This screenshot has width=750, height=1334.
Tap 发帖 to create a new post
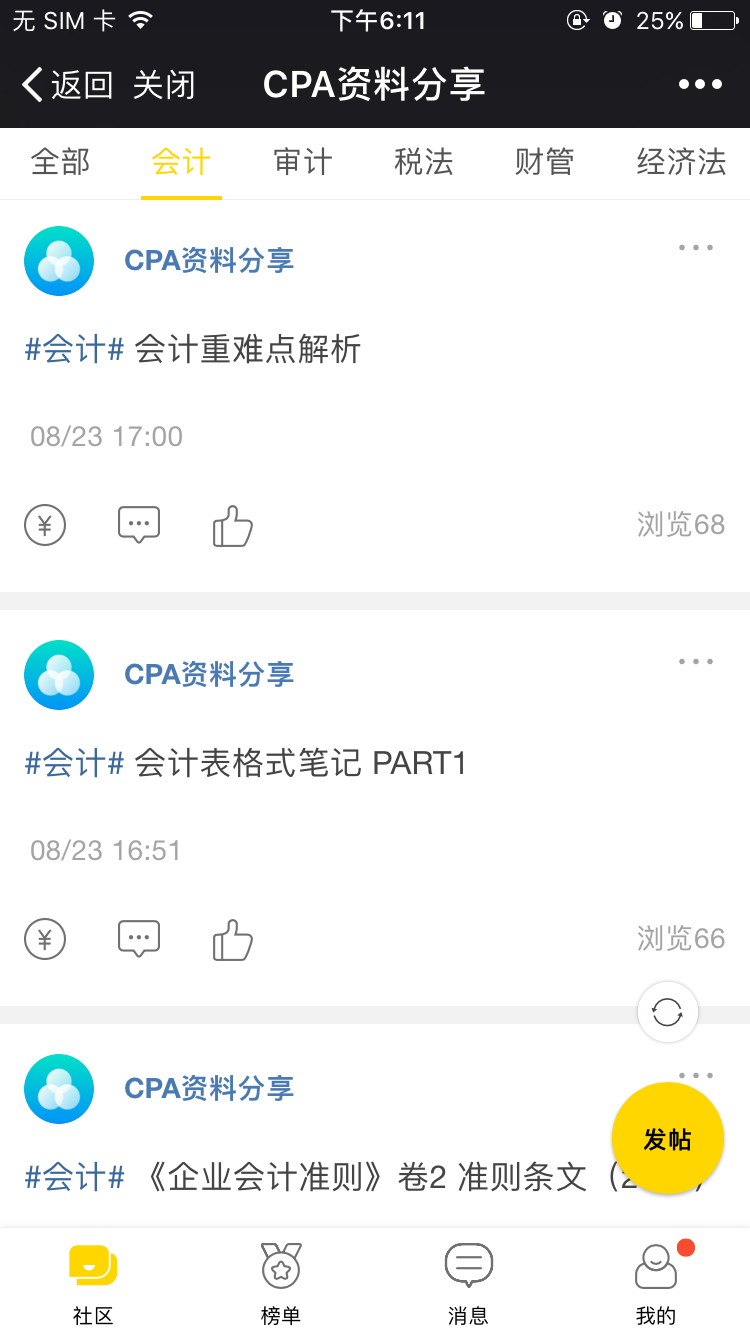point(667,1138)
